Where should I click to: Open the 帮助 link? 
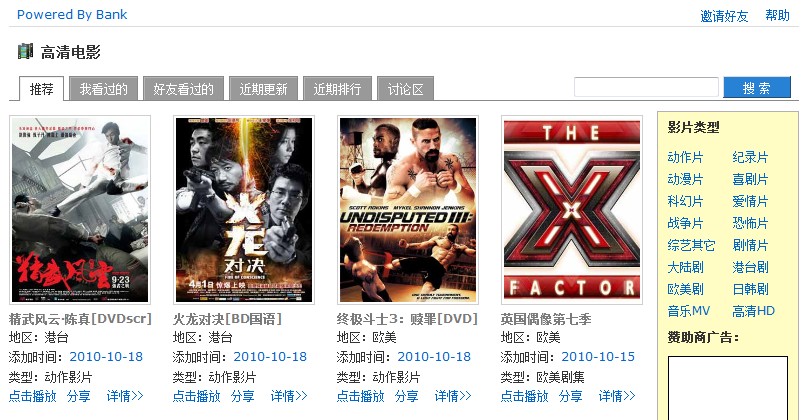(777, 16)
